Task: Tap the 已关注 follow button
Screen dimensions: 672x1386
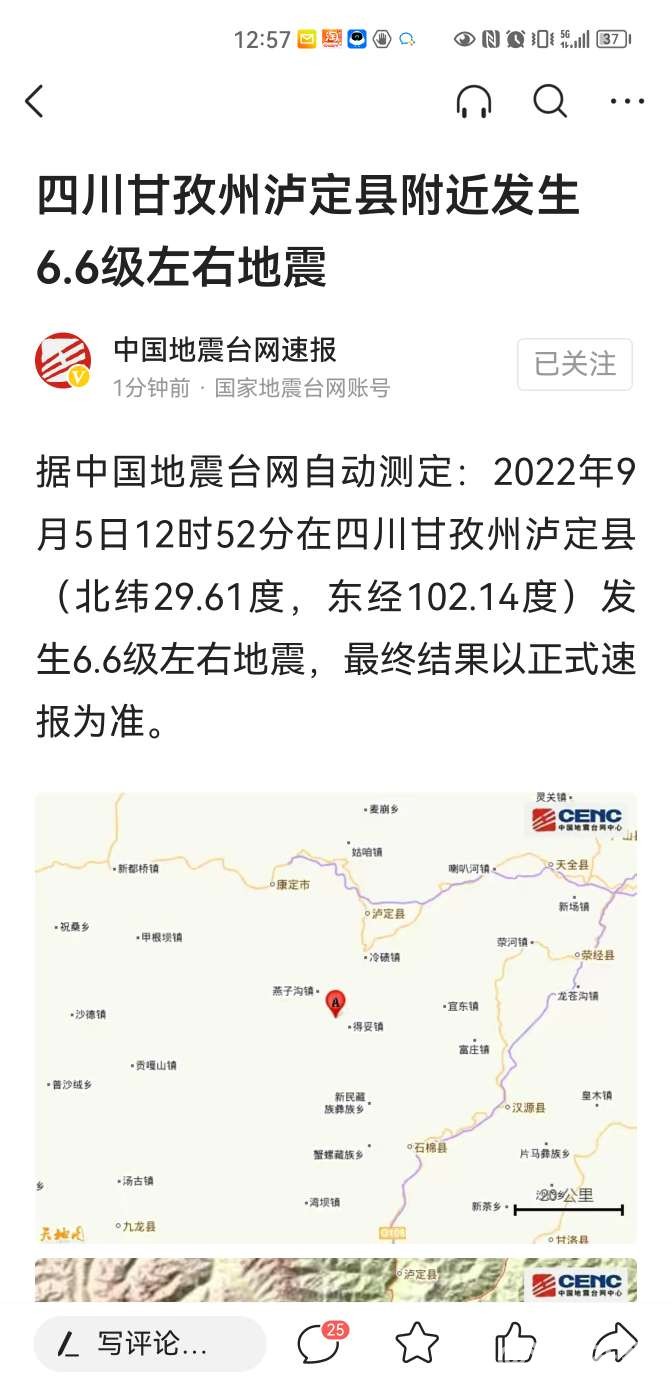Action: point(574,364)
